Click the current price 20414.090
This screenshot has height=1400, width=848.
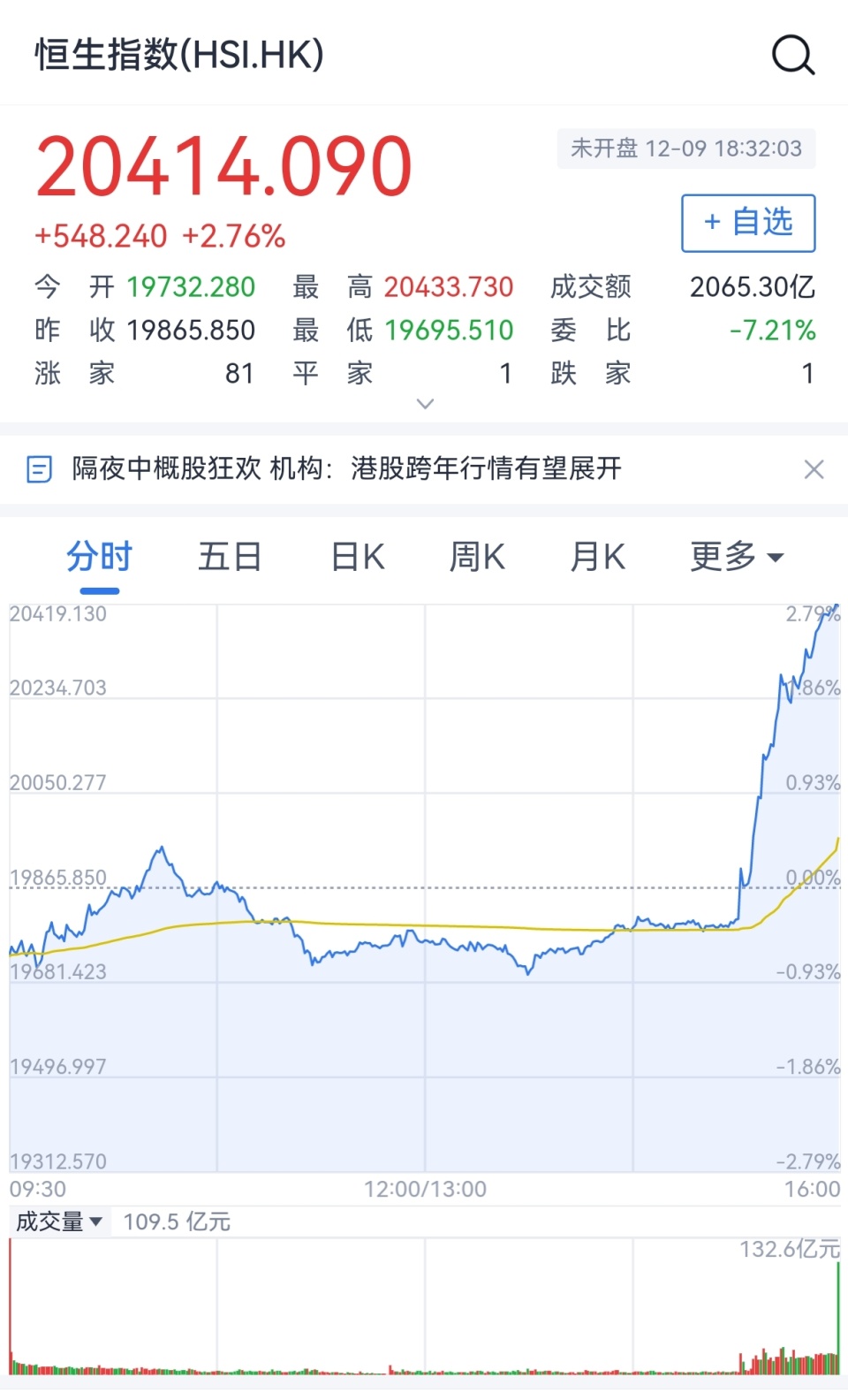[x=223, y=164]
